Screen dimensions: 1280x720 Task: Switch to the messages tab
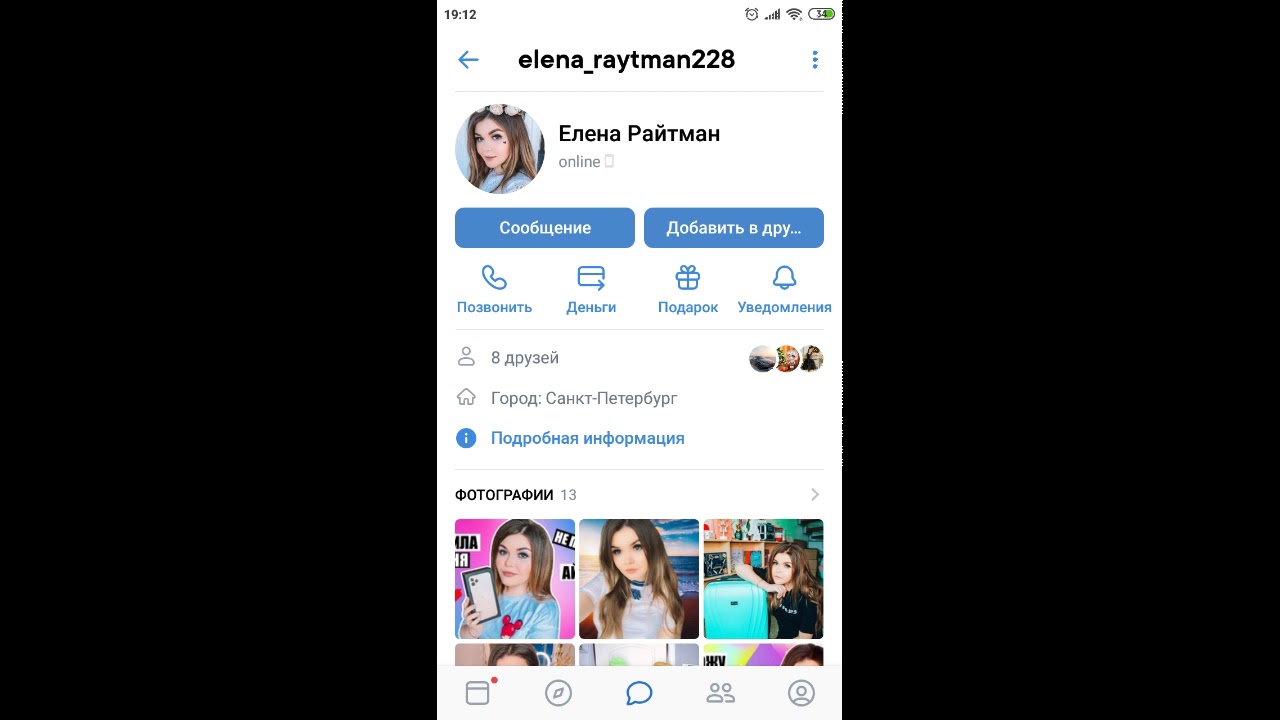click(639, 692)
